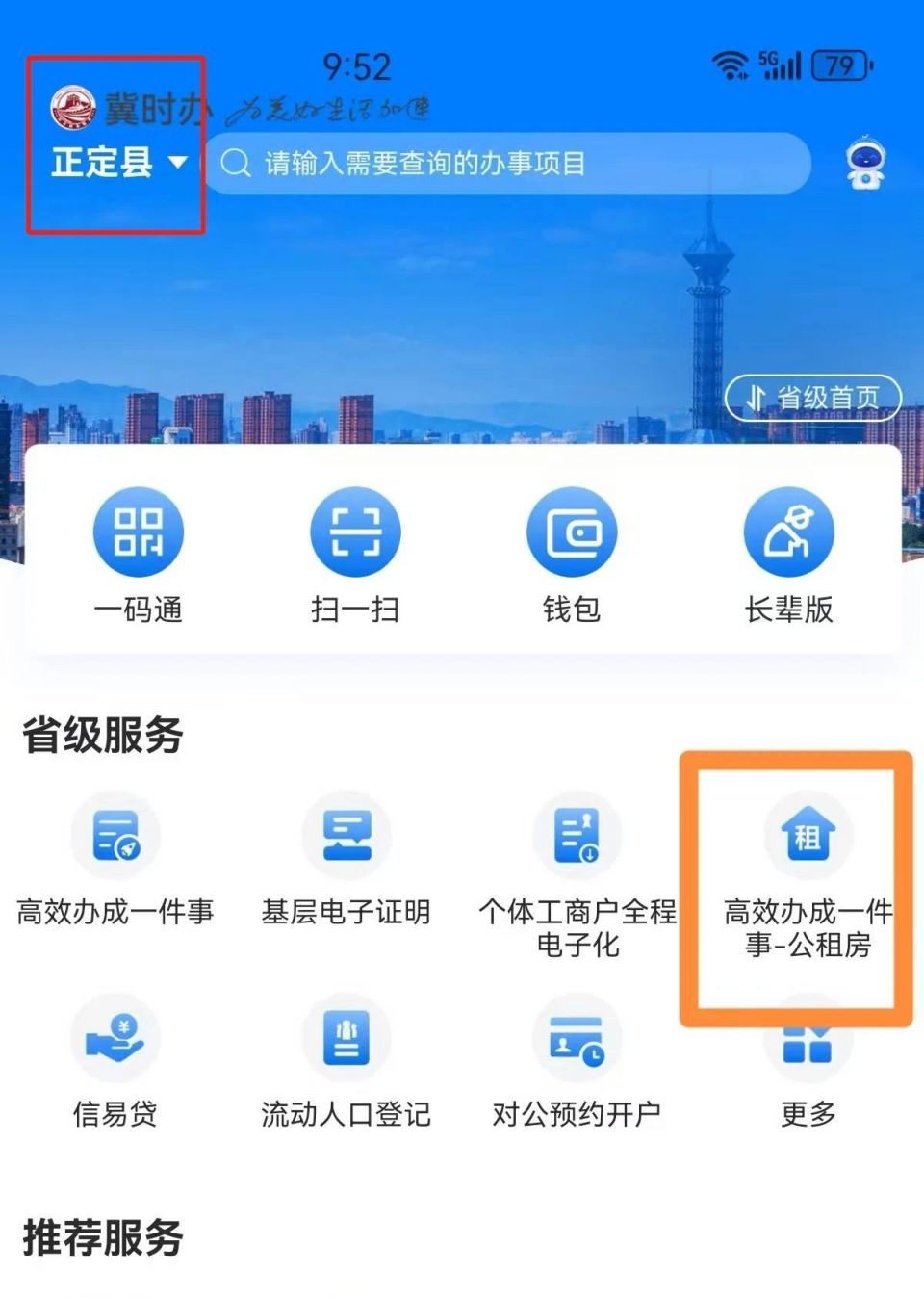Open 一码通

pos(138,556)
